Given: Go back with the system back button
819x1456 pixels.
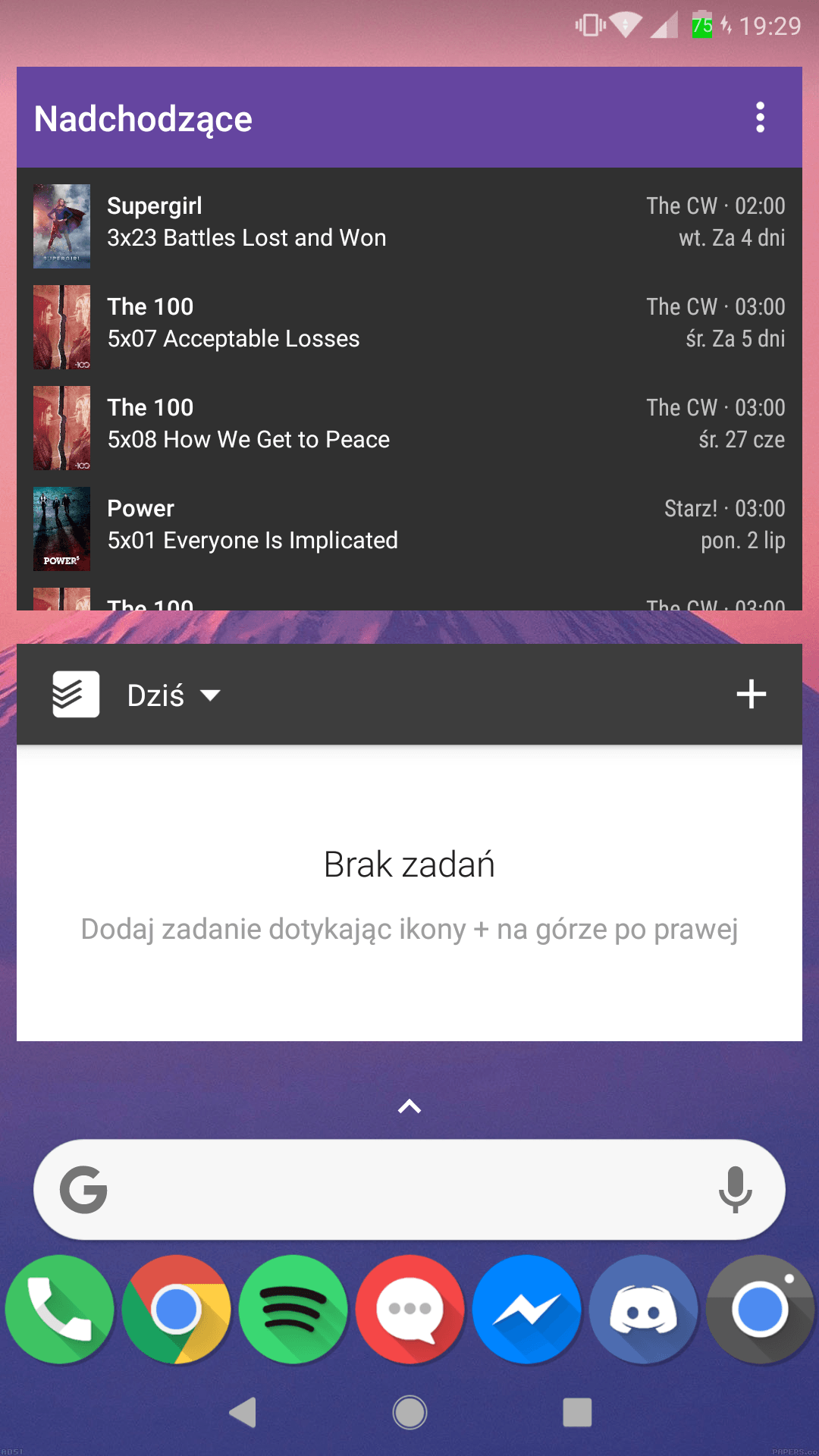Looking at the screenshot, I should [243, 1412].
